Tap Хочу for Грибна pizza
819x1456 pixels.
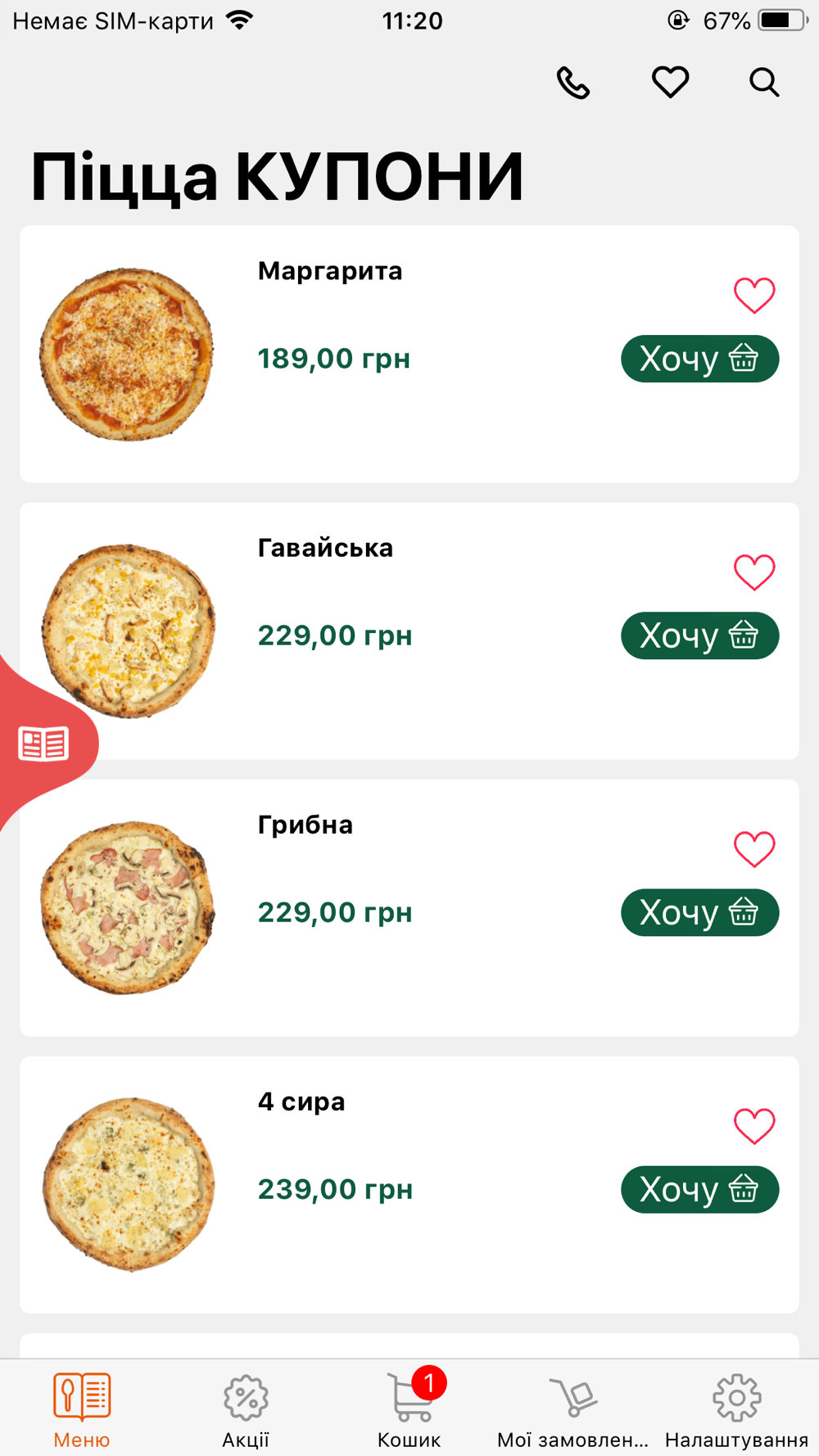click(699, 912)
